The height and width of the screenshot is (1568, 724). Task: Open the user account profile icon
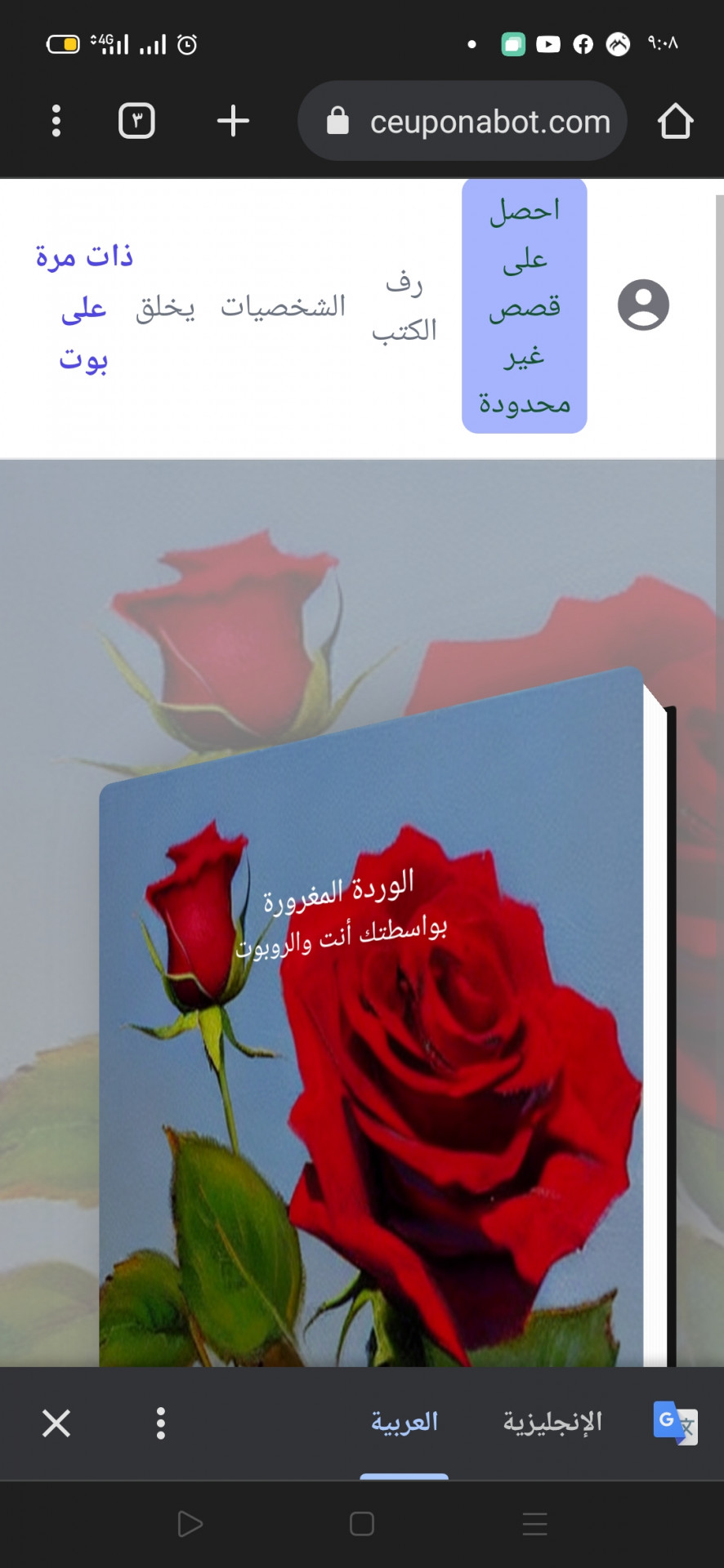tap(643, 305)
